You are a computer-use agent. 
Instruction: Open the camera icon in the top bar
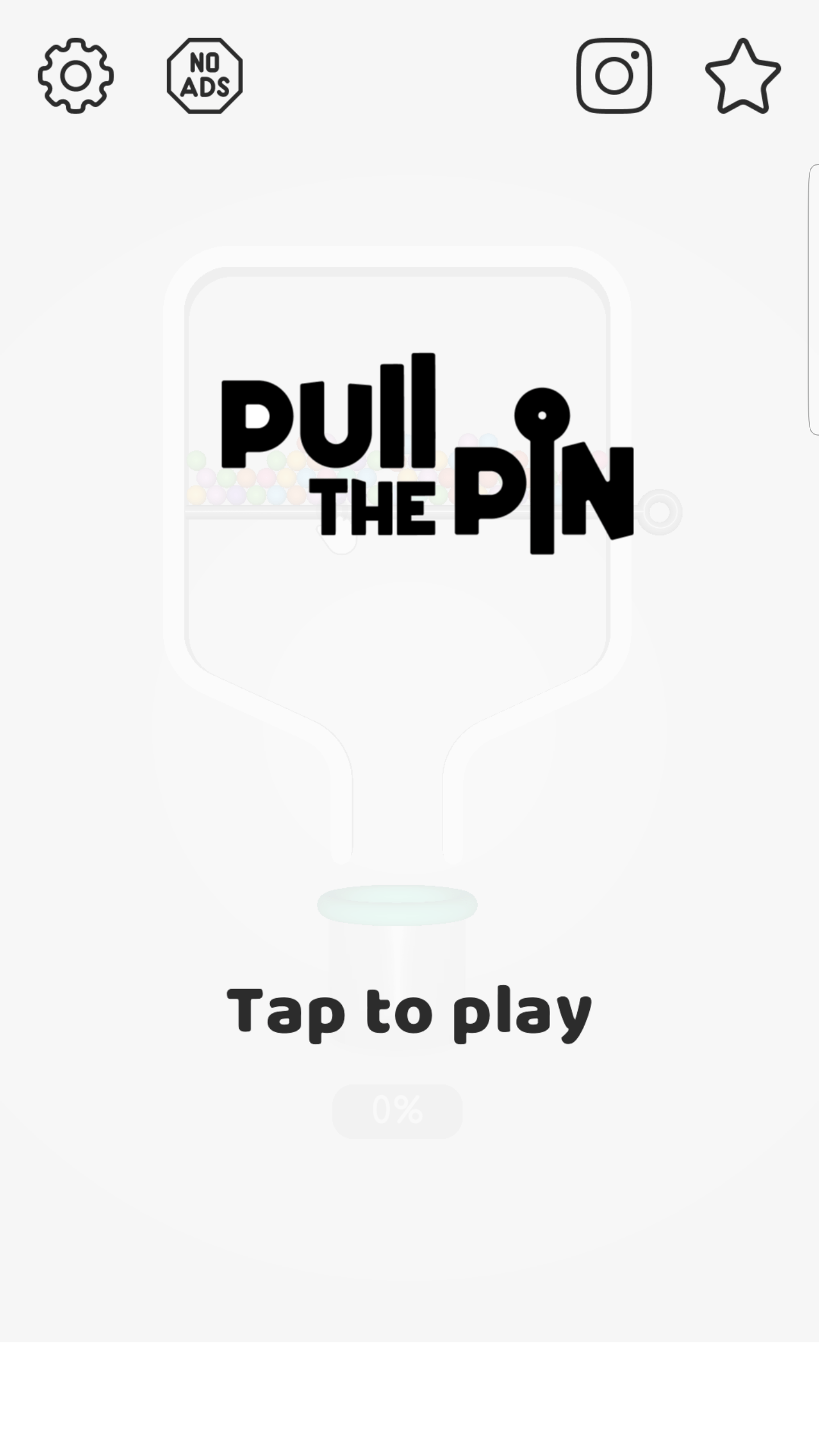[614, 76]
